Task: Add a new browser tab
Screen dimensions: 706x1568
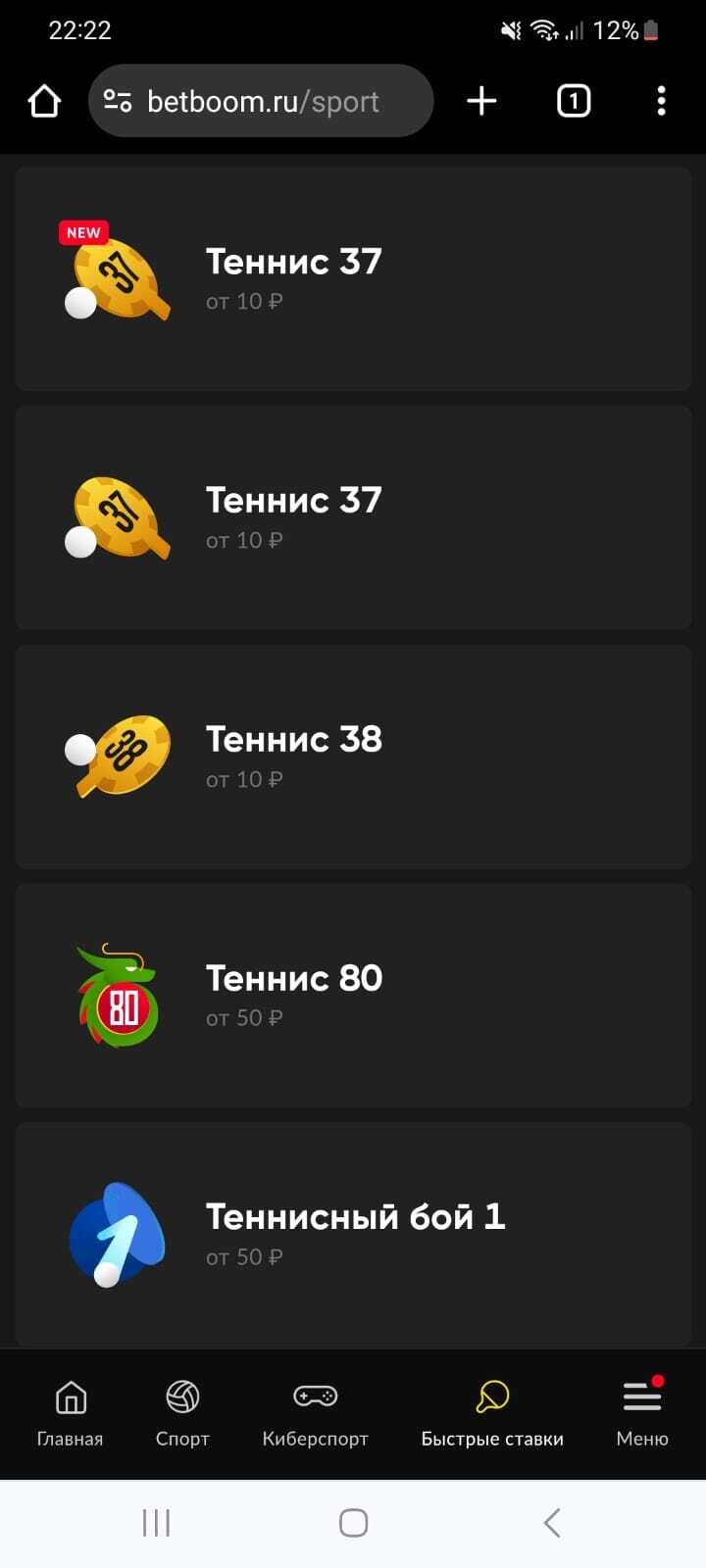Action: click(x=481, y=101)
